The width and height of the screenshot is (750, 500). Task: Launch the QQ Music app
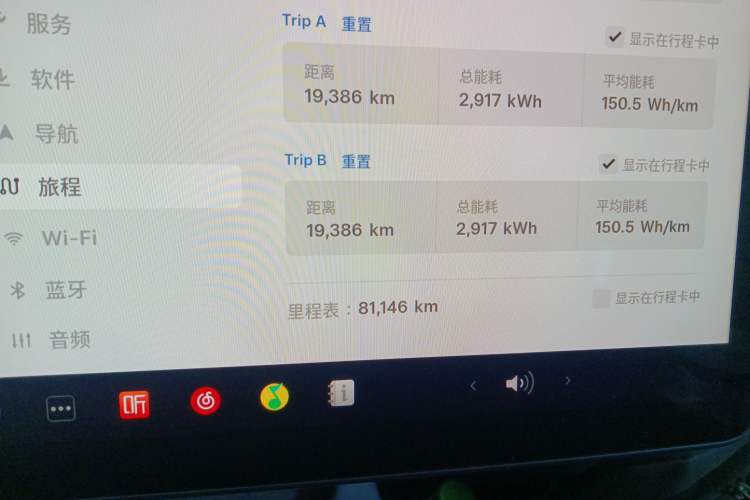pyautogui.click(x=275, y=397)
